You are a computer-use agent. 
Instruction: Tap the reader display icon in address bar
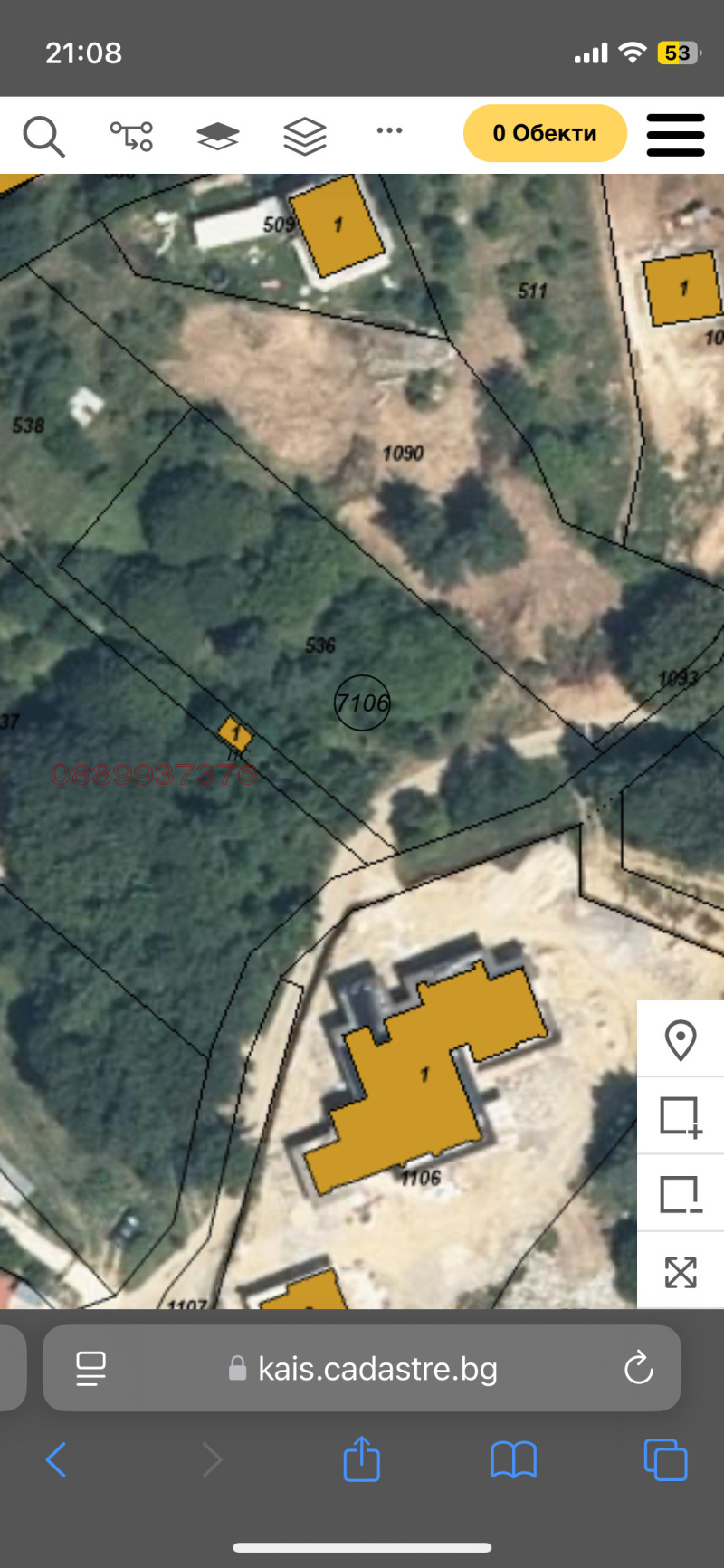91,1369
